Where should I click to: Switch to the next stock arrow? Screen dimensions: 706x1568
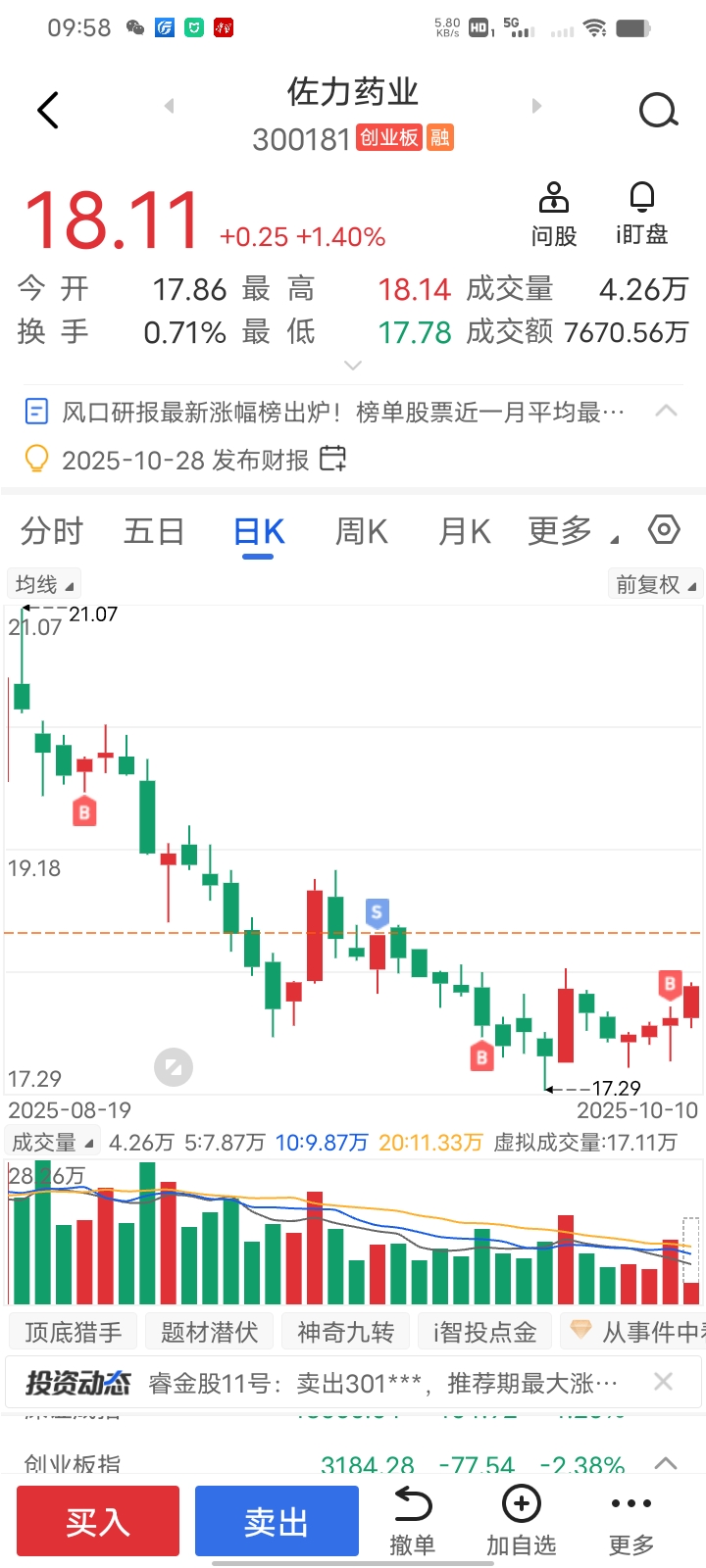click(x=536, y=106)
